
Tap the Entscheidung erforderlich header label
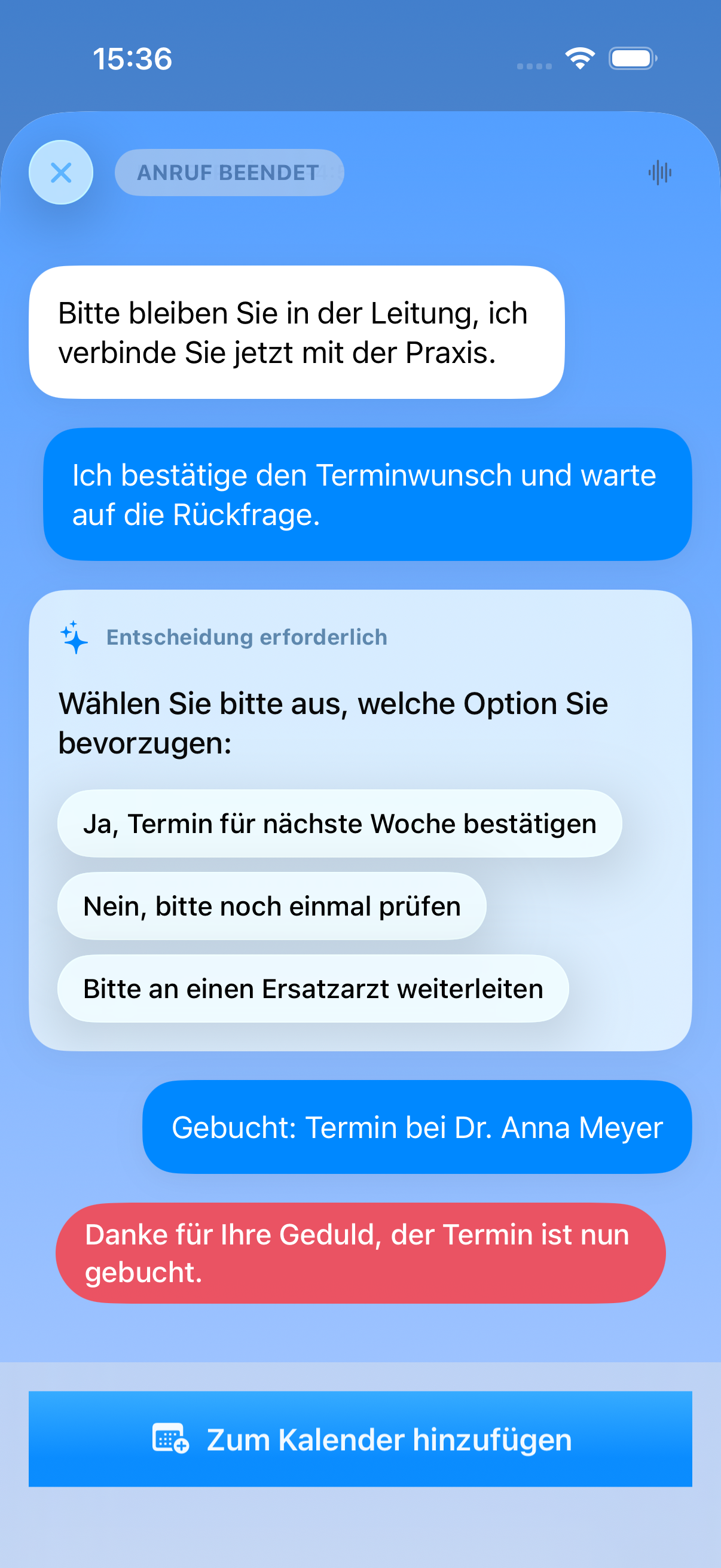(247, 637)
